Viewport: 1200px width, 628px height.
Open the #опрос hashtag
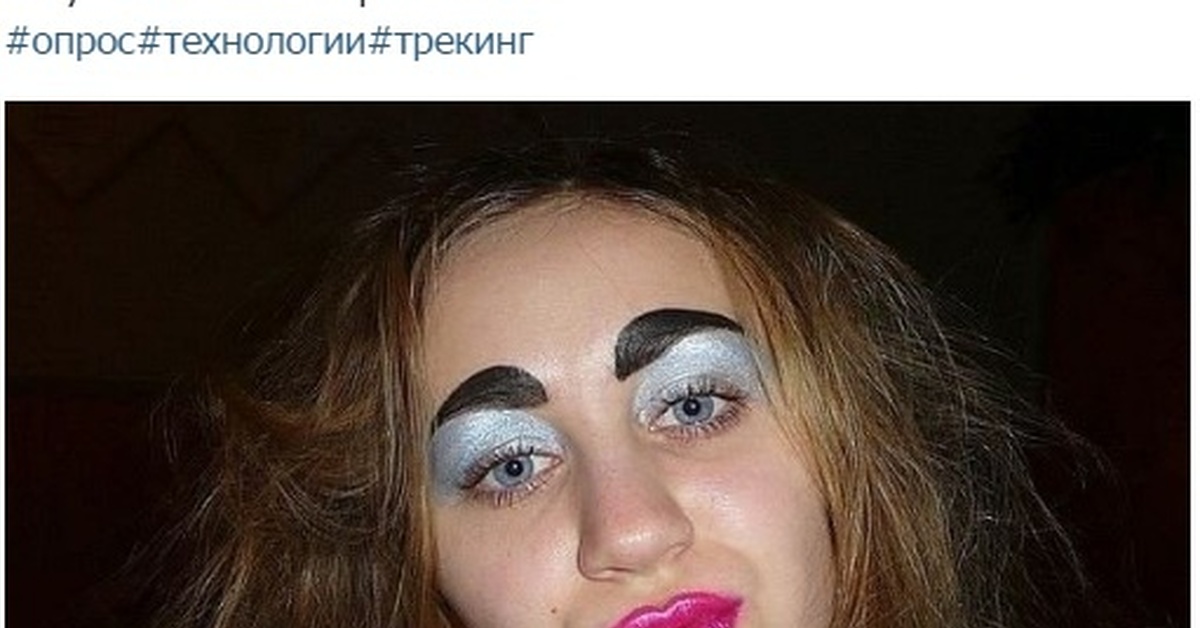click(x=69, y=42)
